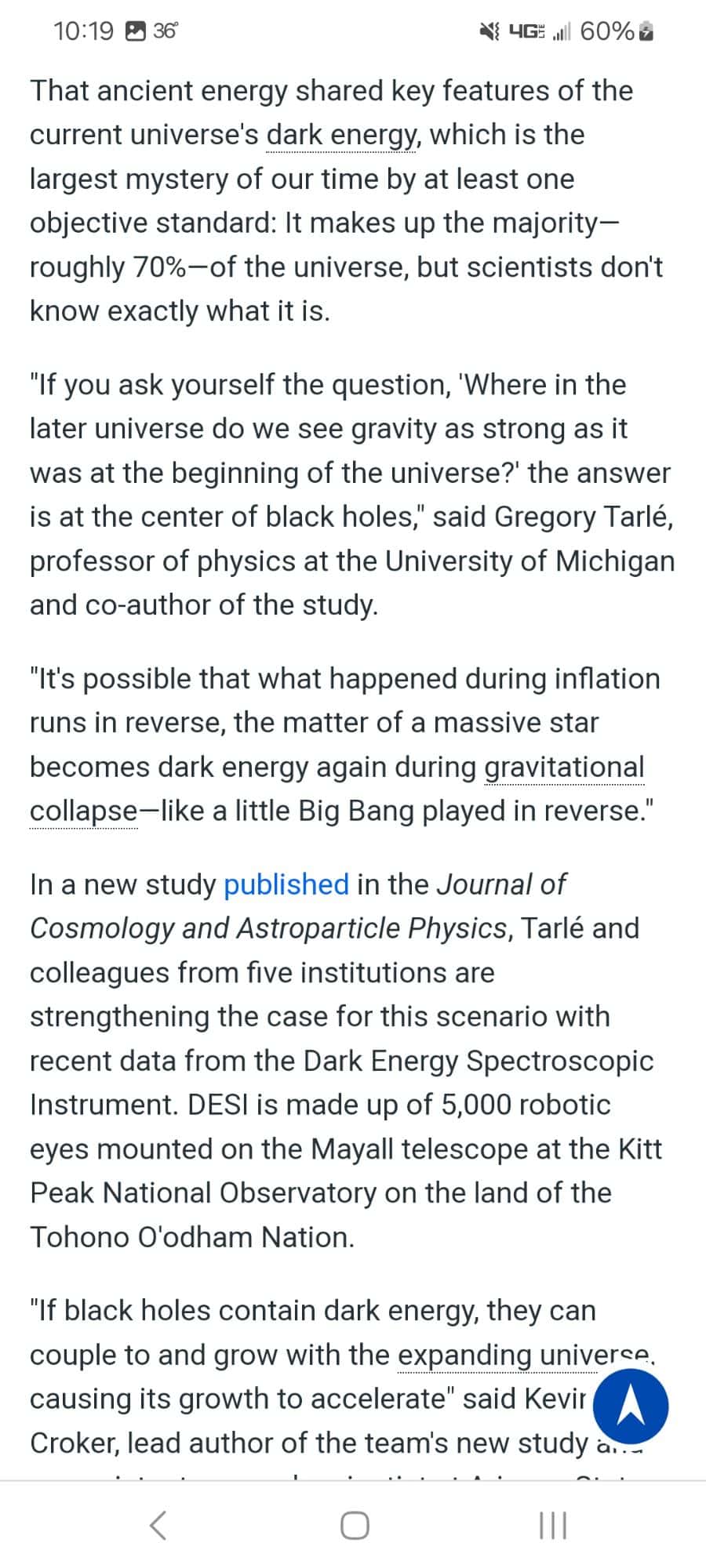Tap the 'dark energy' underlined link
The height and width of the screenshot is (1568, 706).
(x=340, y=135)
